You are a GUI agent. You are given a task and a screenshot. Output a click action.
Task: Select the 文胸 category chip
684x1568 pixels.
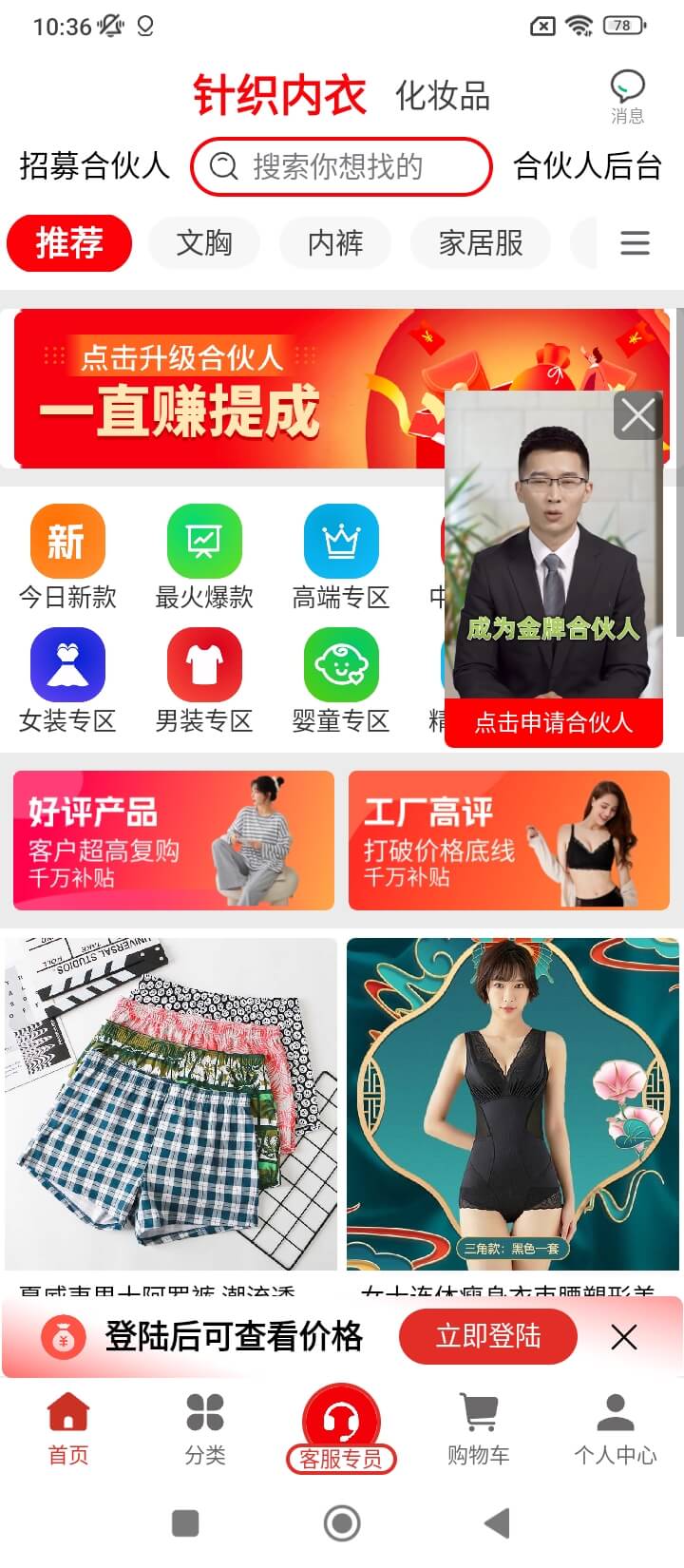coord(204,243)
